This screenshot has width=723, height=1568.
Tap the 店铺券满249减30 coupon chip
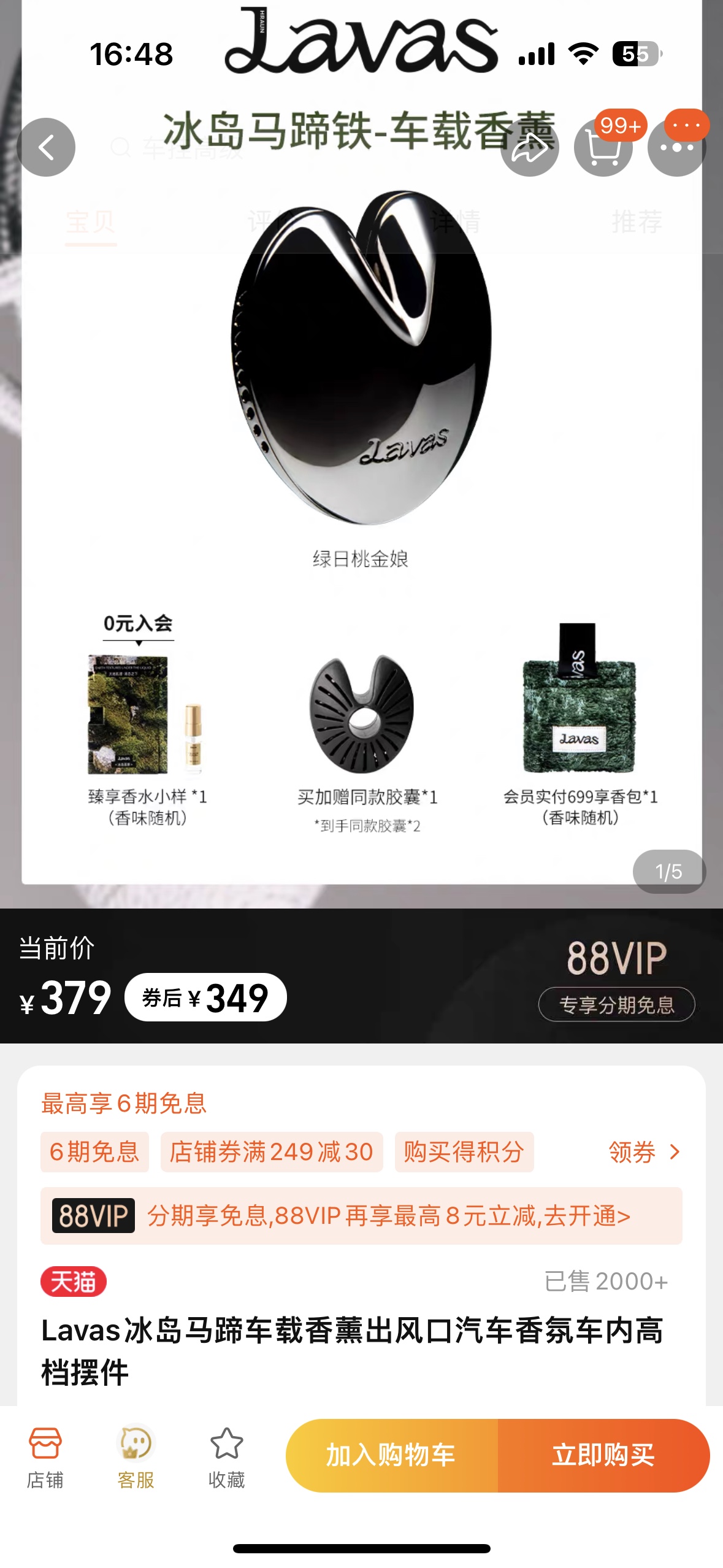point(271,1152)
